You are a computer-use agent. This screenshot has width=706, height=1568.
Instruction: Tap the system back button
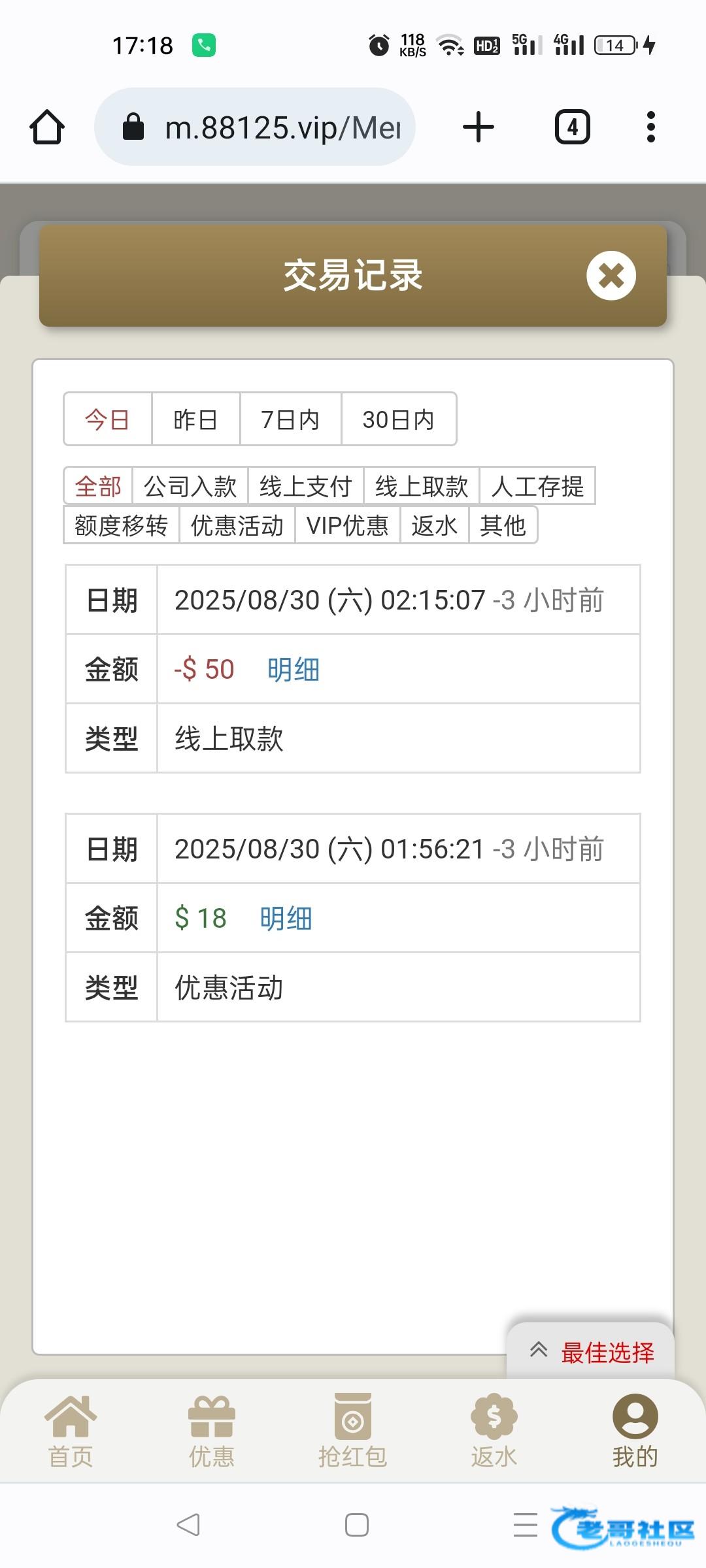(188, 1525)
